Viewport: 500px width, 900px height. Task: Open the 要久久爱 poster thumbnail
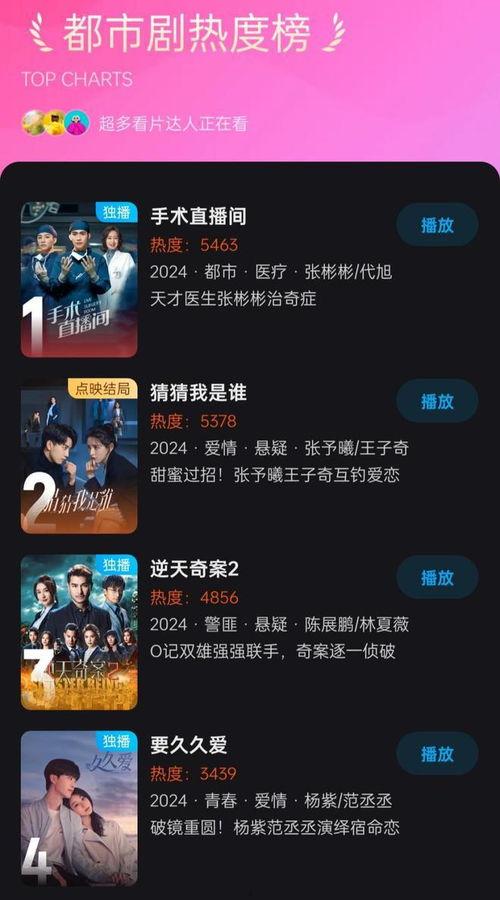pos(79,808)
